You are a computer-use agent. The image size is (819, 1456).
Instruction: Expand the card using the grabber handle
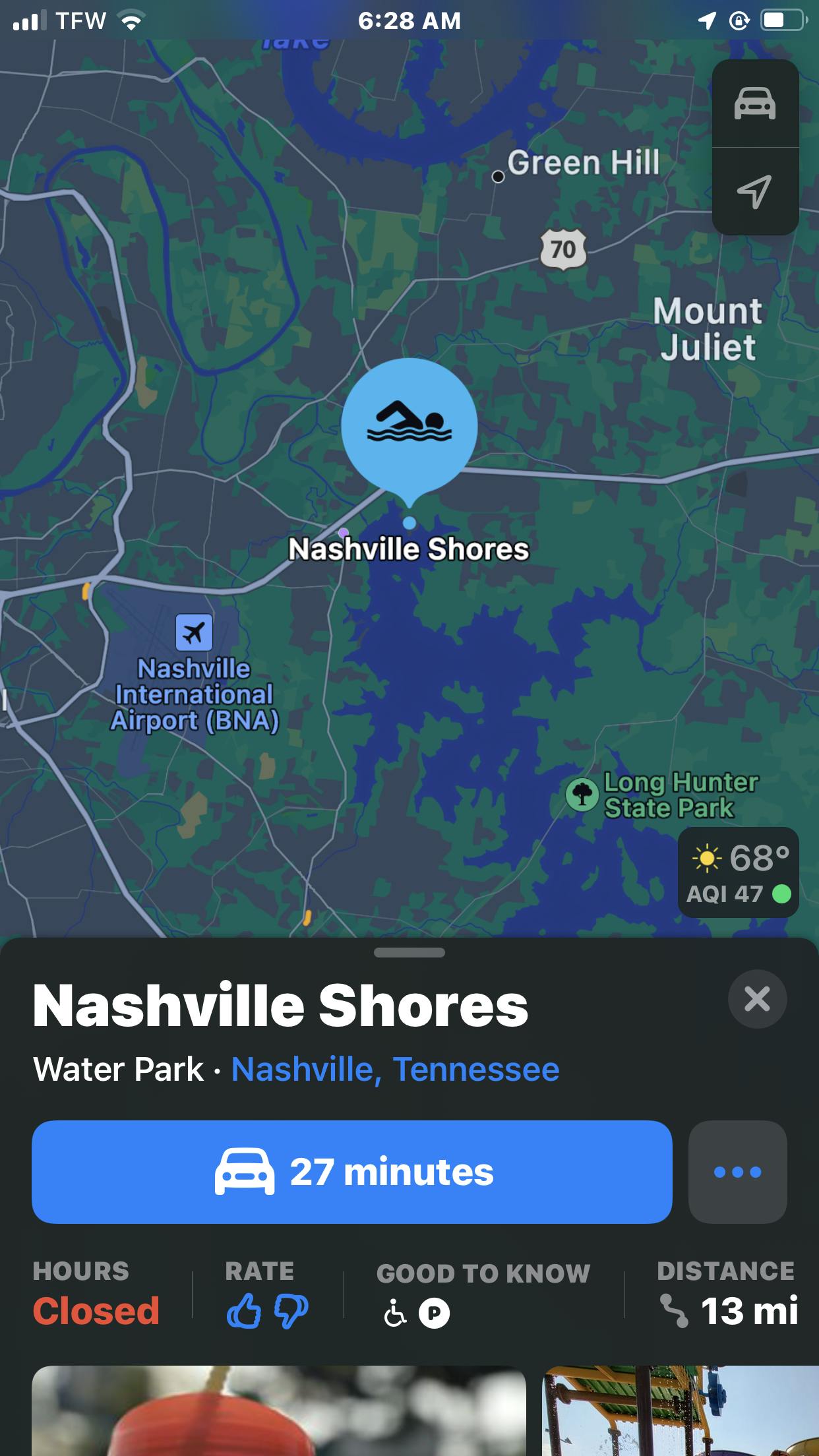[409, 952]
